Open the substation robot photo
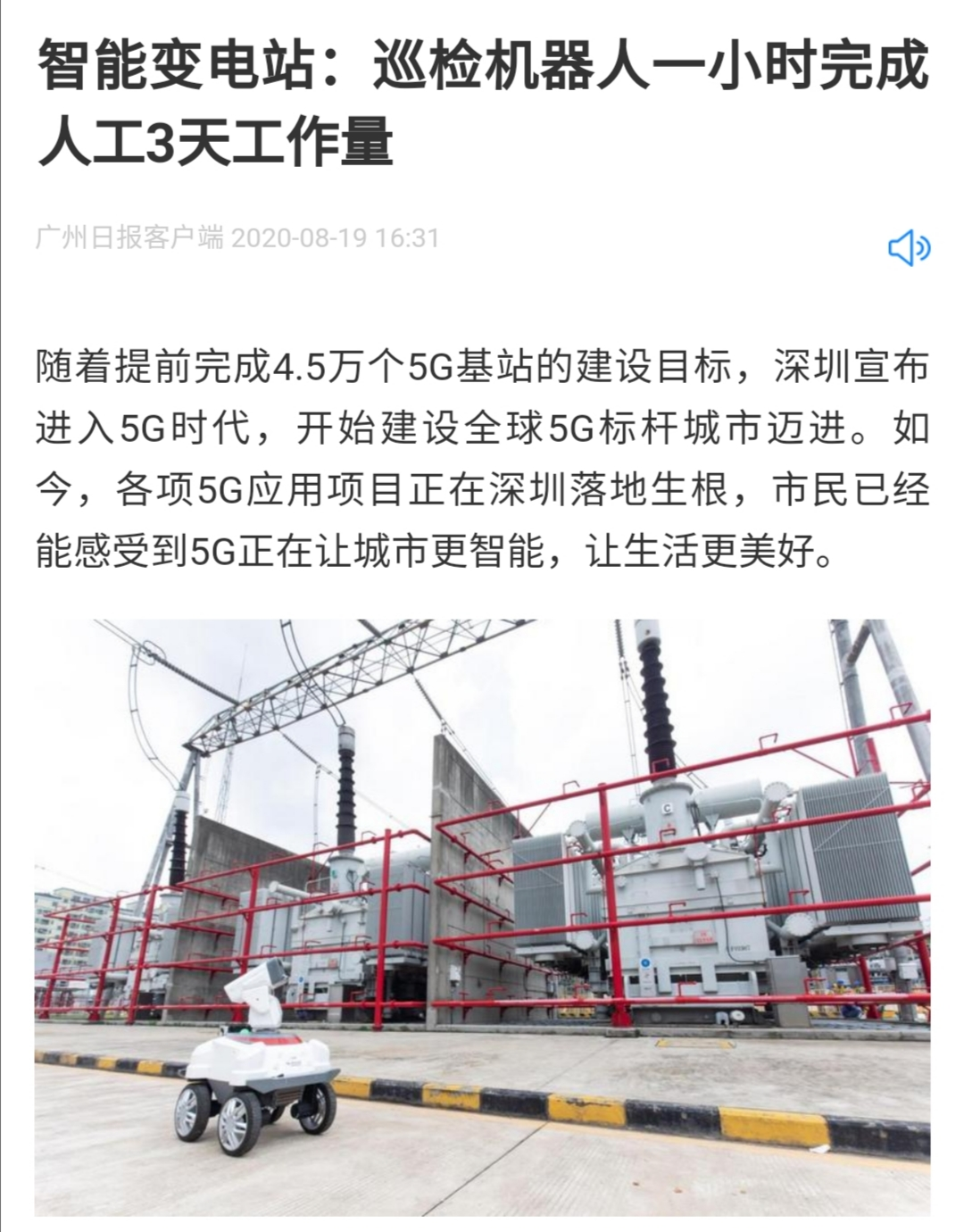The image size is (964, 1232). tap(482, 917)
